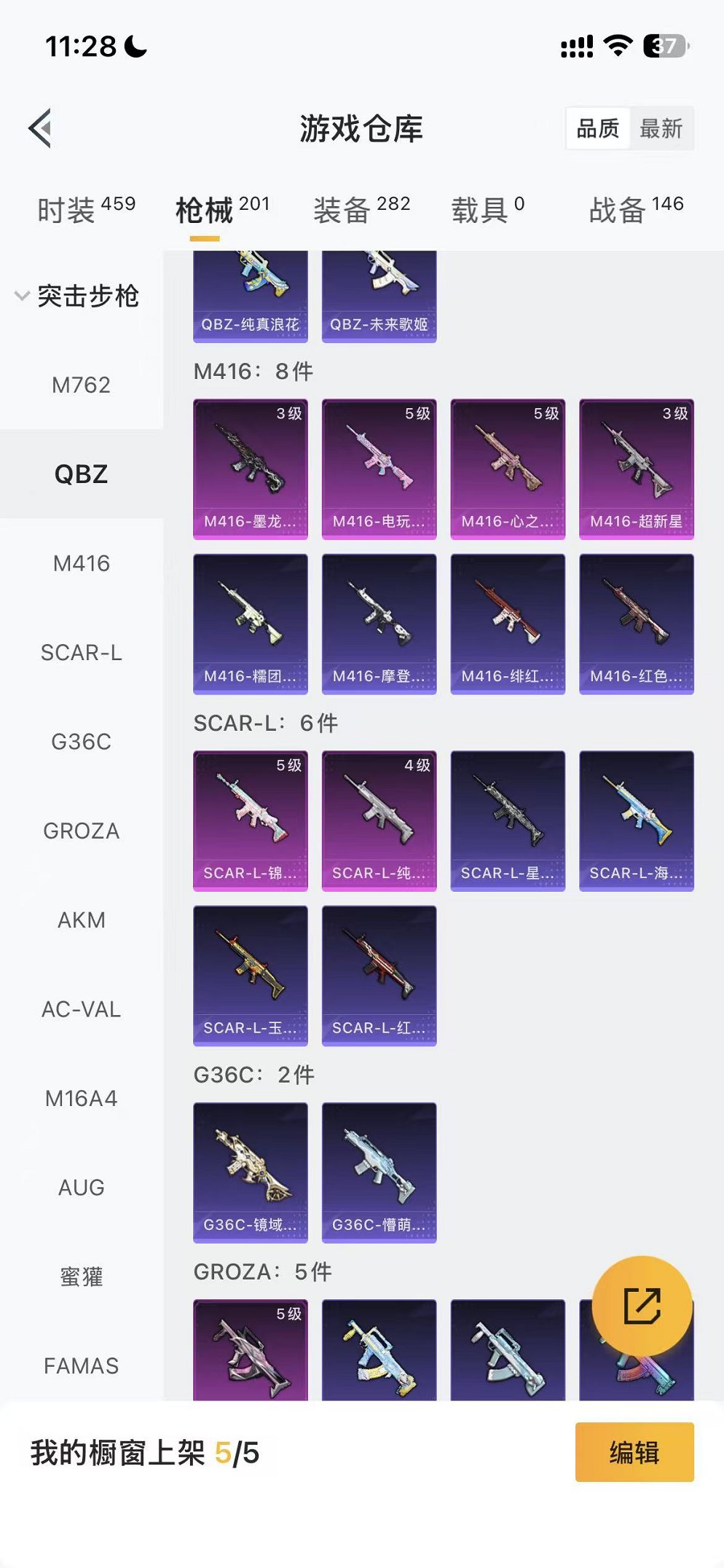Jump to SCAR-L in the sidebar
Viewport: 724px width, 1568px height.
tap(81, 653)
